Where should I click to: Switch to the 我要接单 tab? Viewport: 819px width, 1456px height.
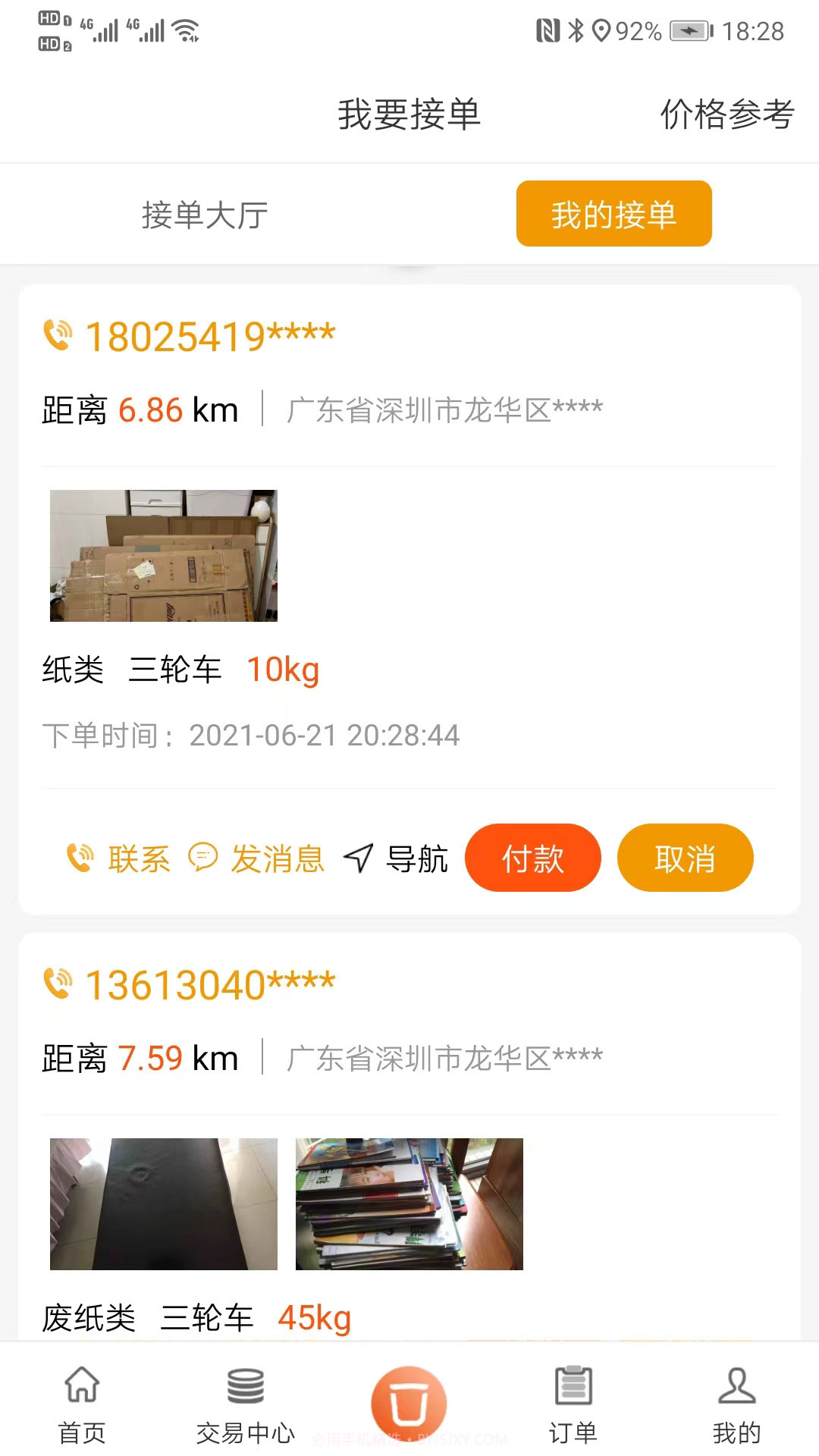pos(409,114)
